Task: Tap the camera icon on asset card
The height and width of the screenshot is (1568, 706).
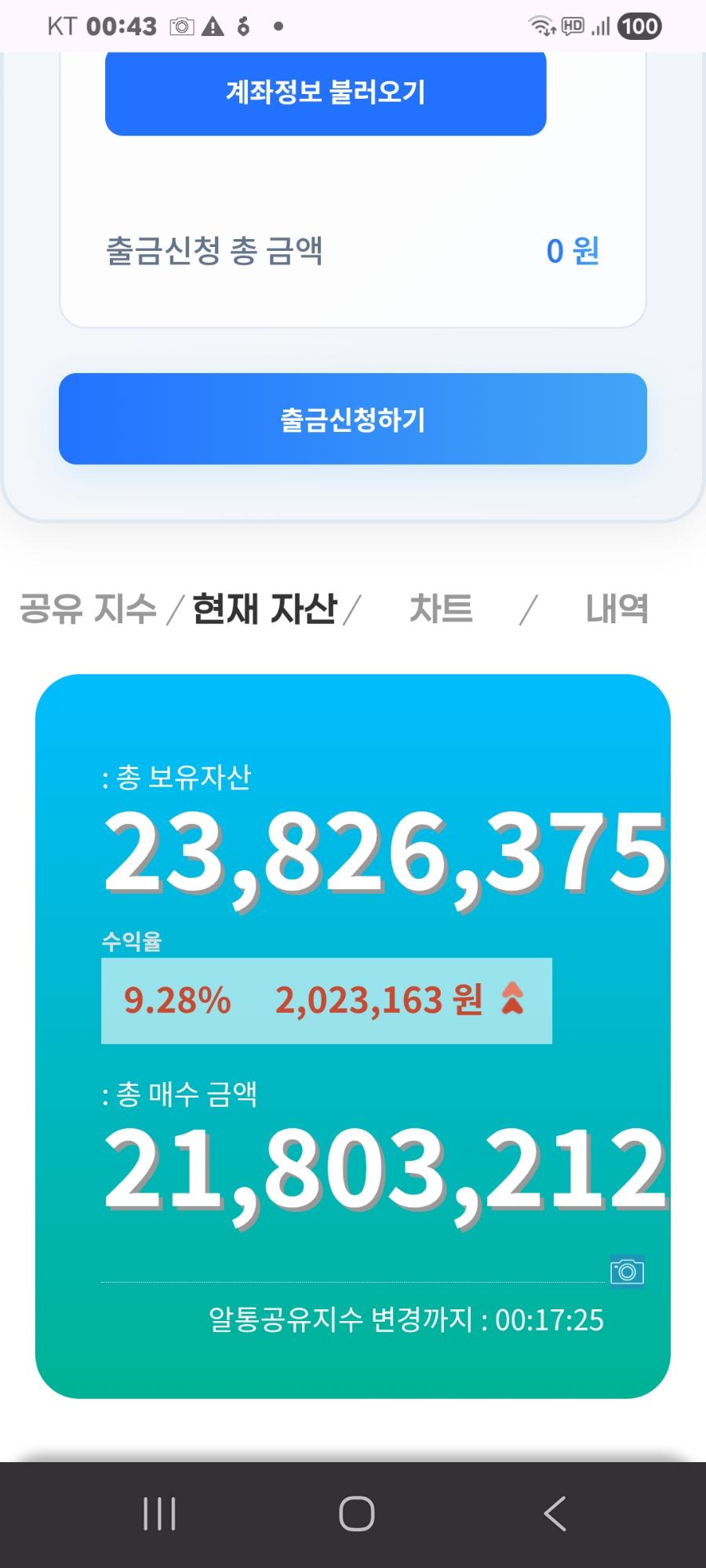Action: (627, 1271)
